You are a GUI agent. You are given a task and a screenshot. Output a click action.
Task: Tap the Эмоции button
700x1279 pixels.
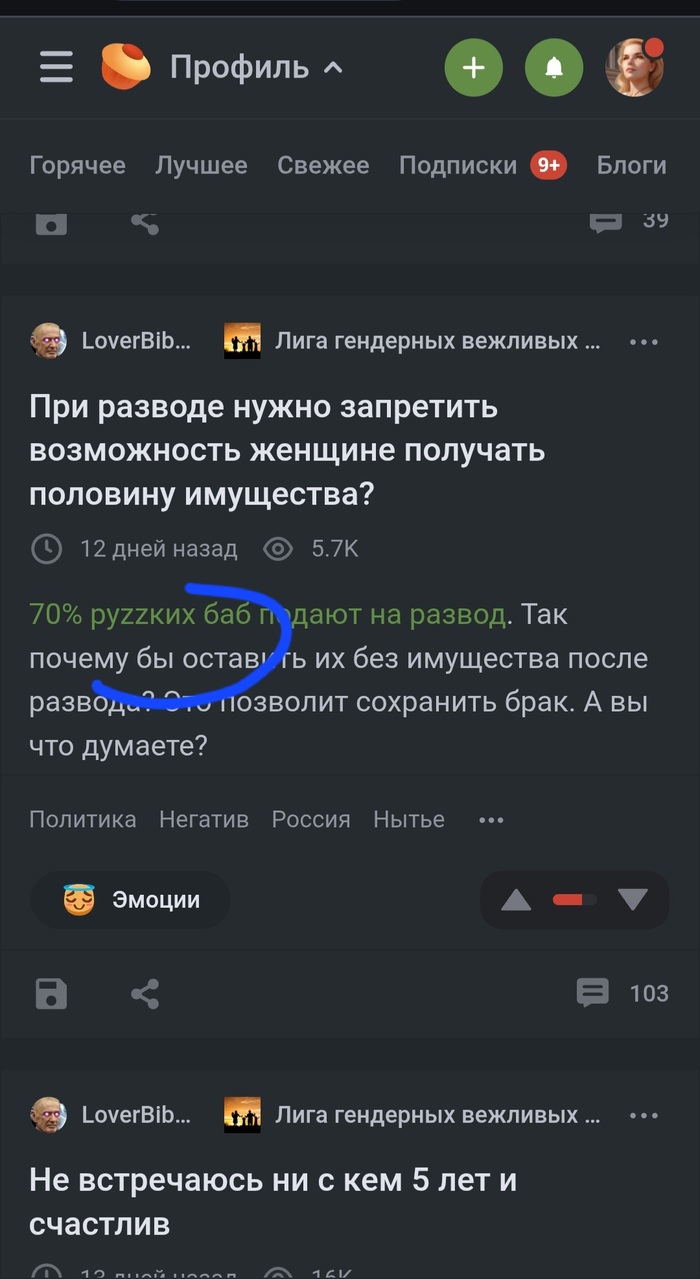coord(131,900)
